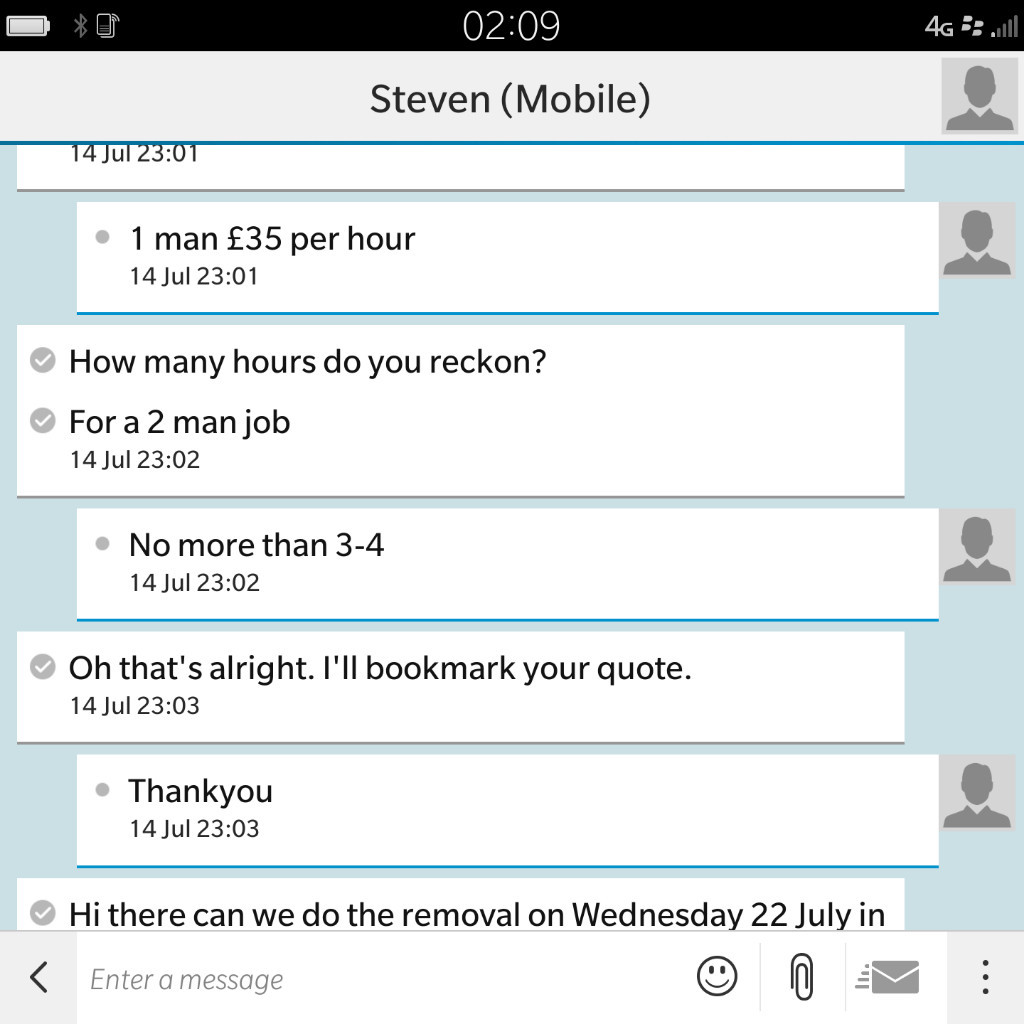Go back using the arrow beside the message field
This screenshot has width=1024, height=1024.
(x=39, y=977)
